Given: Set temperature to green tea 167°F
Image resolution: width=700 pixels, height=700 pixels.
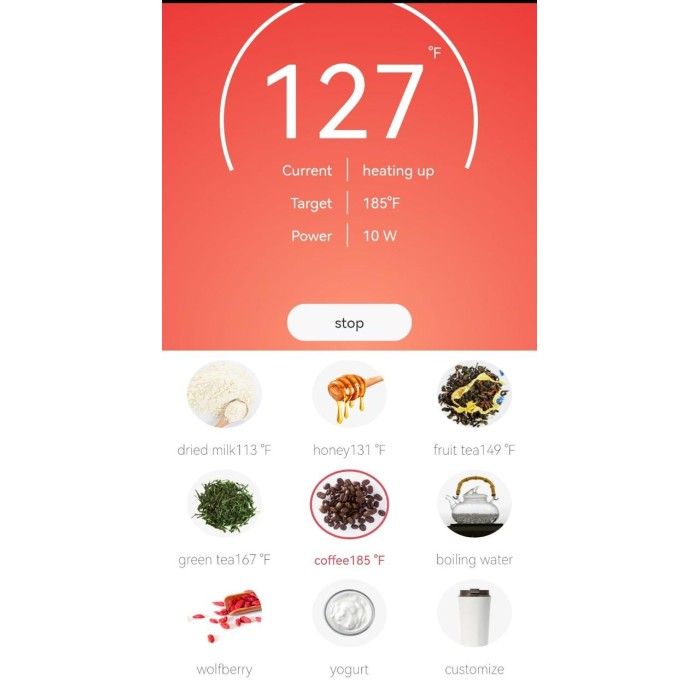Looking at the screenshot, I should point(224,505).
